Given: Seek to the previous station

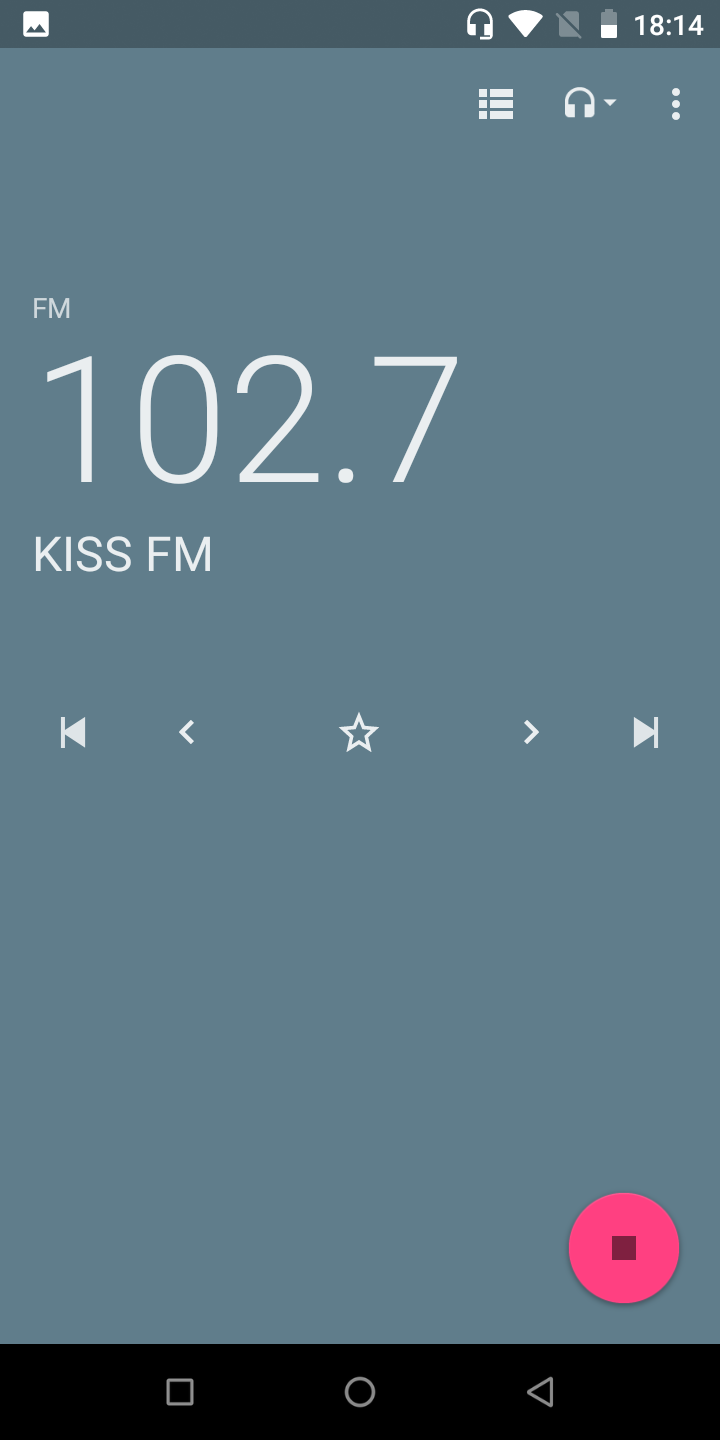Looking at the screenshot, I should tap(73, 733).
